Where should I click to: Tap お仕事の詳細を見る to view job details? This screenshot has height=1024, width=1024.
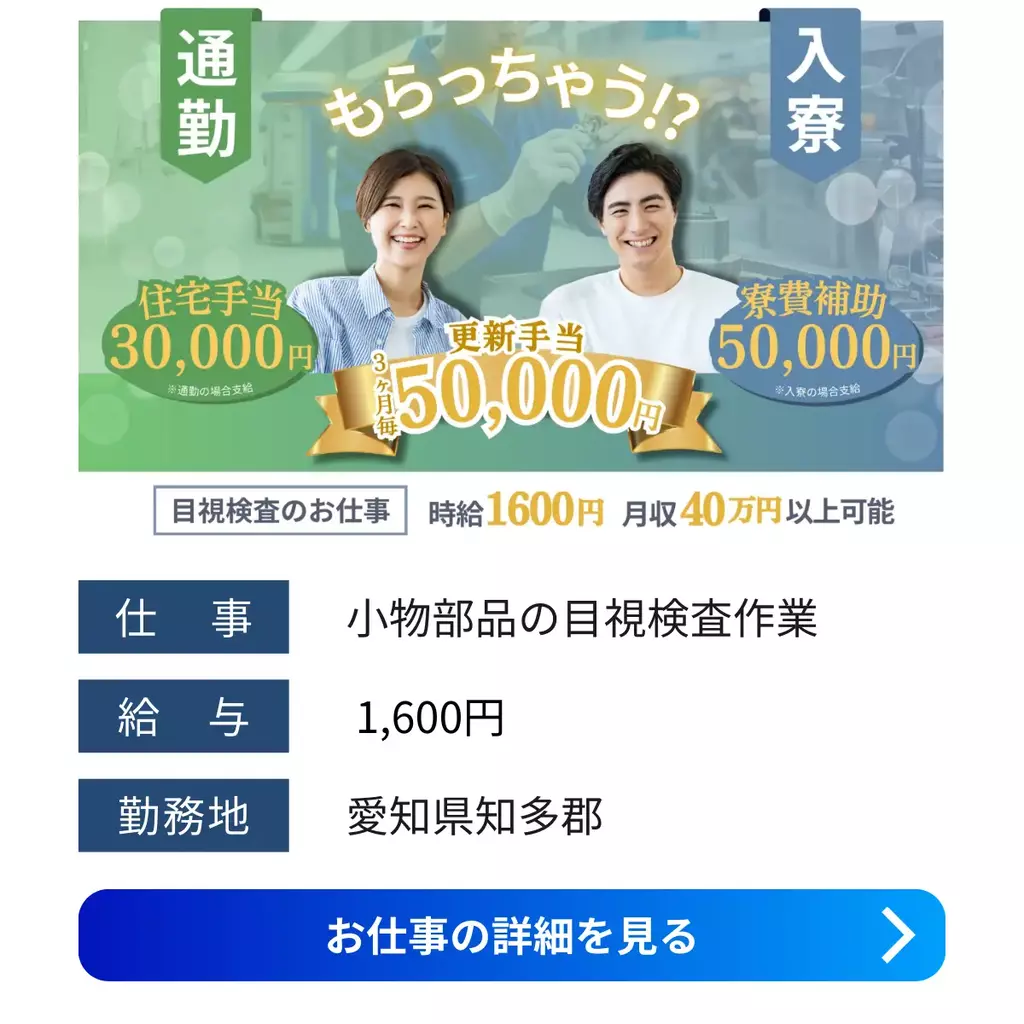click(x=511, y=935)
